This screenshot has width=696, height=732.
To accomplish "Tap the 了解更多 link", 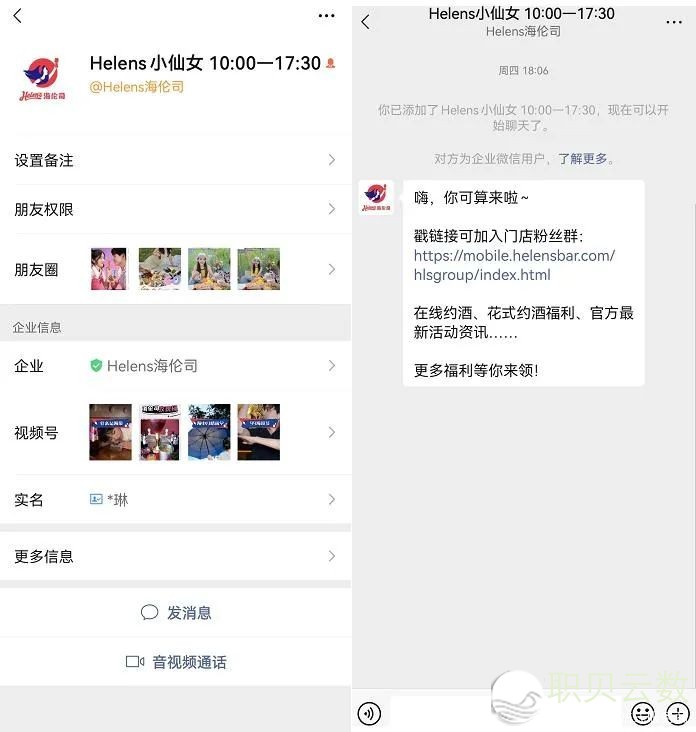I will coord(581,159).
